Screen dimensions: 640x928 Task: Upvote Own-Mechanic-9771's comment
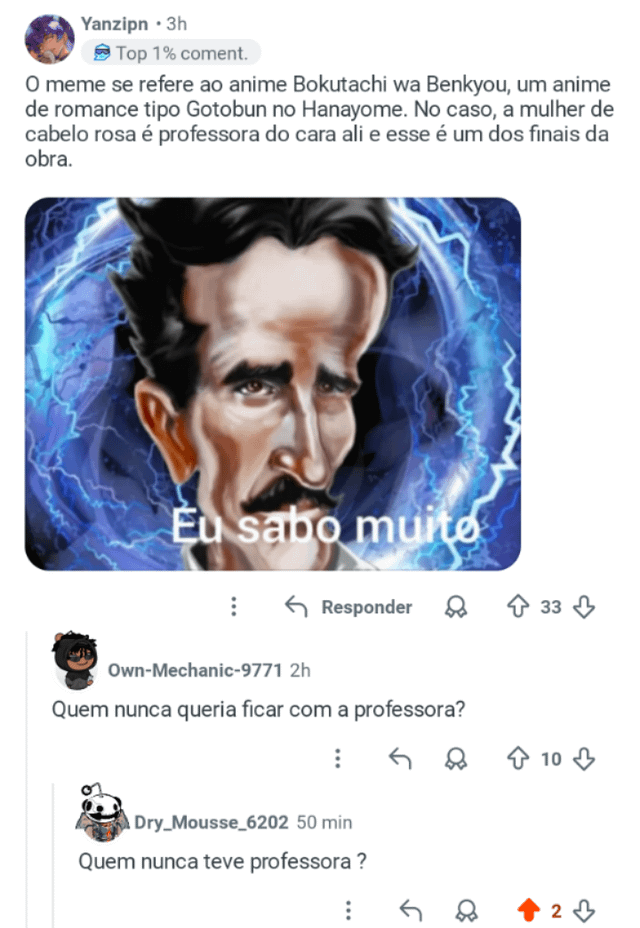click(x=518, y=759)
